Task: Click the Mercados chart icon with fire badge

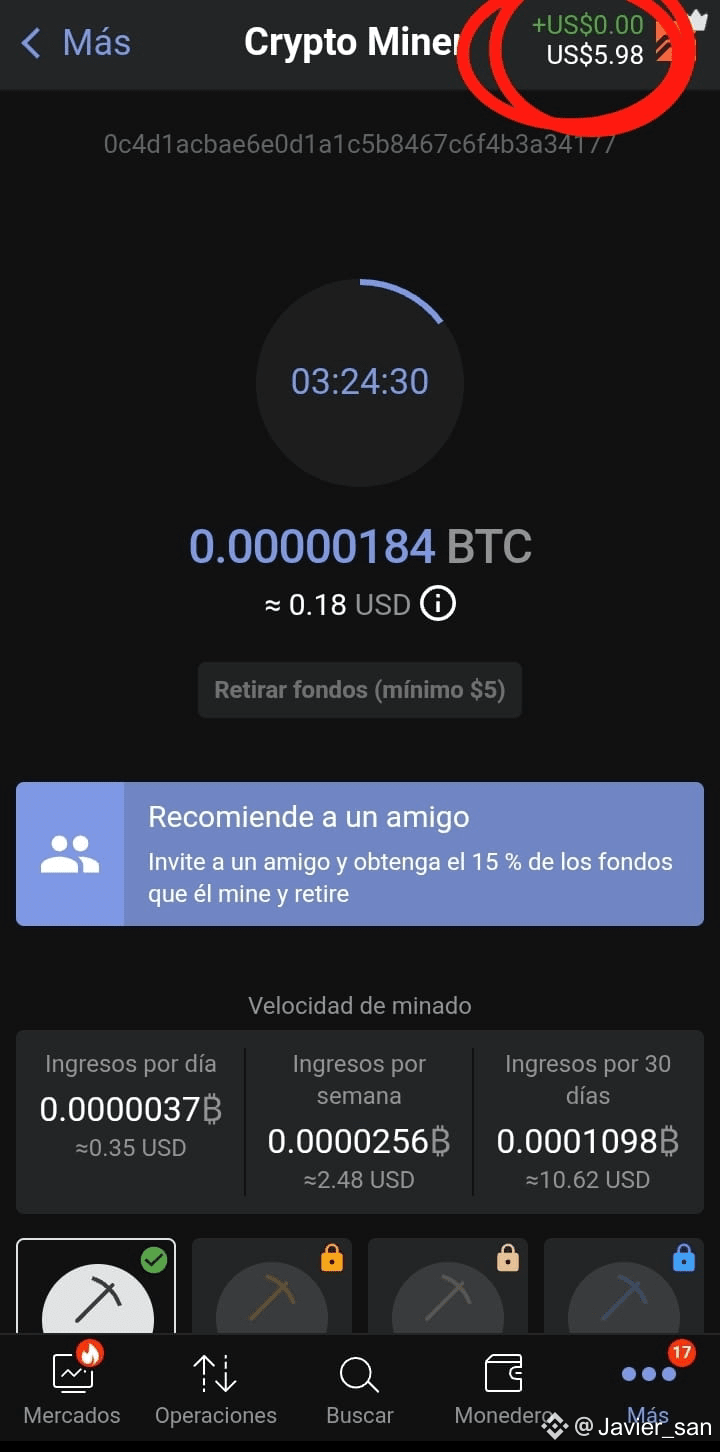Action: pyautogui.click(x=72, y=1374)
